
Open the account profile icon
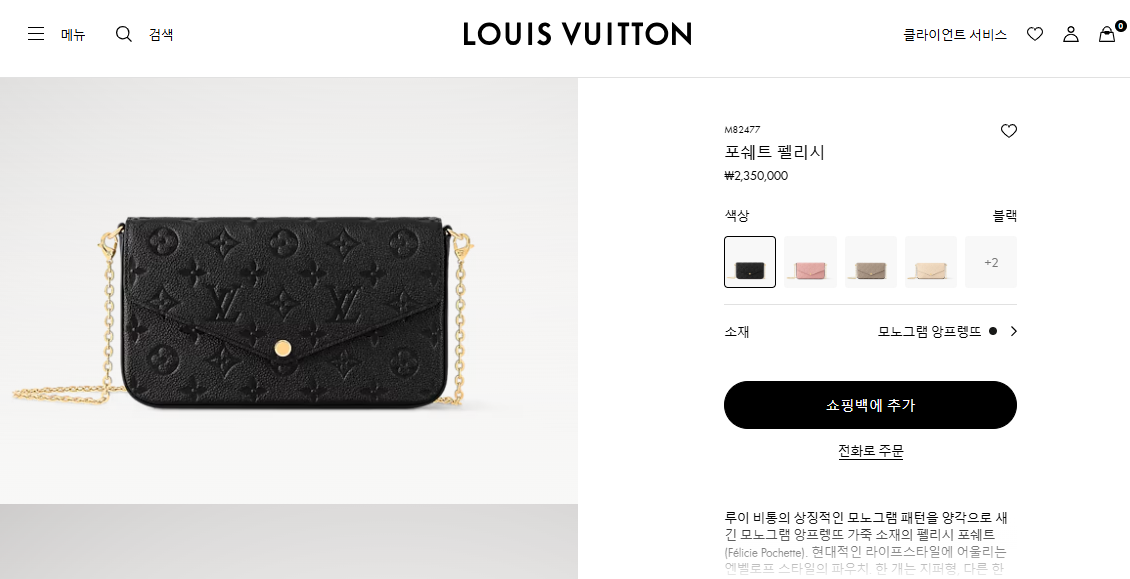tap(1071, 34)
